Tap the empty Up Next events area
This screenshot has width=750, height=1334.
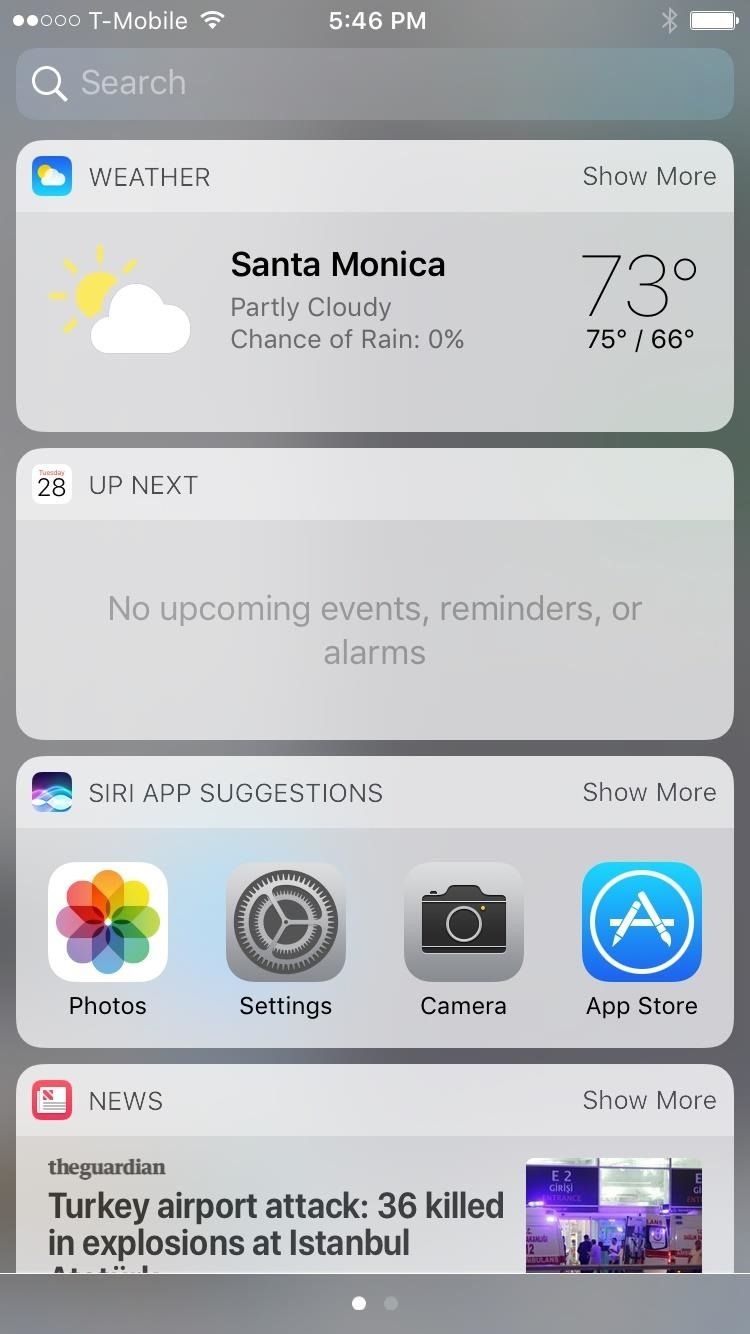pyautogui.click(x=375, y=630)
